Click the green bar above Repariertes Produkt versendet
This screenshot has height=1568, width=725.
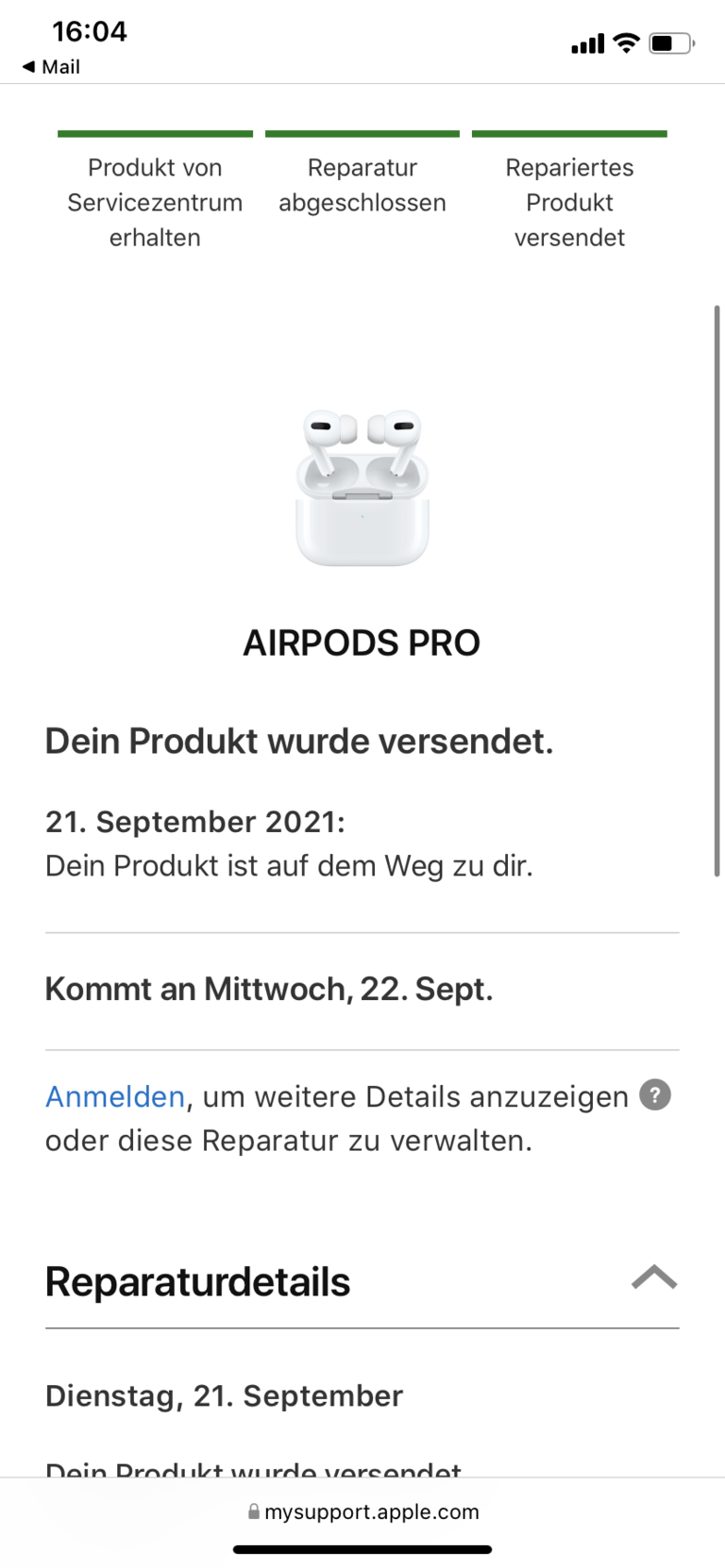tap(569, 133)
